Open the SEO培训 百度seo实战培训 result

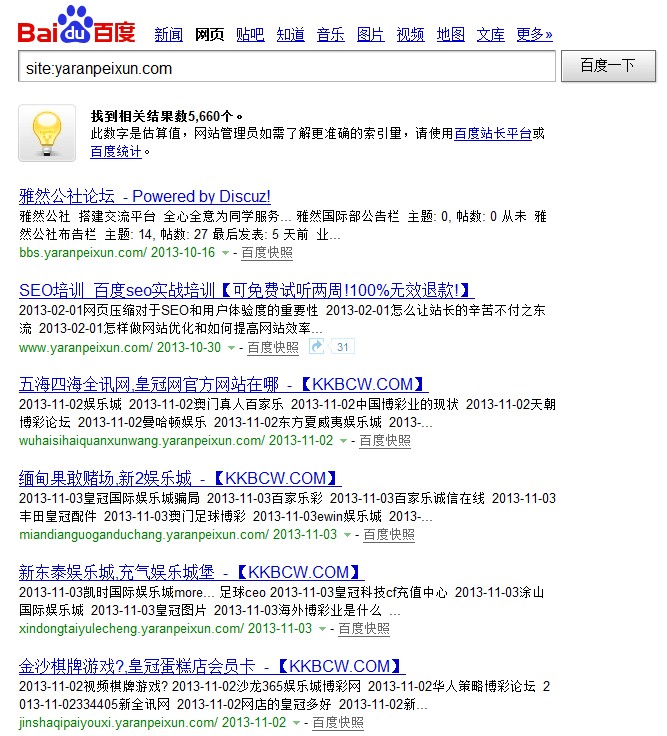[246, 291]
